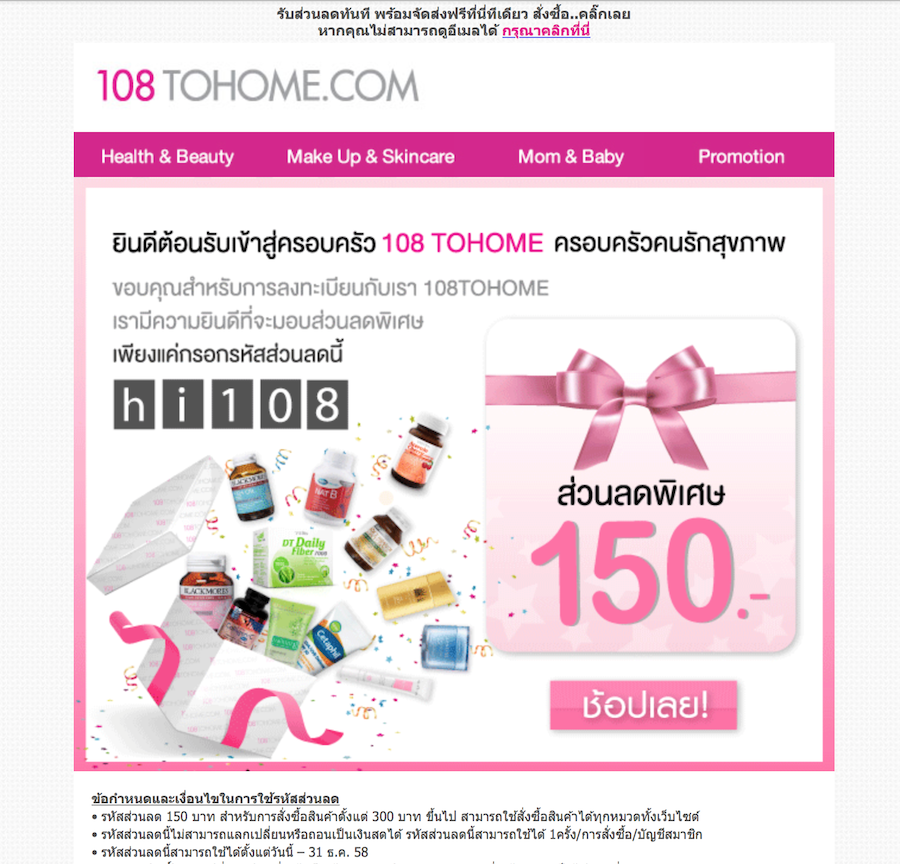This screenshot has width=900, height=864.
Task: Open the Promotion page
Action: pyautogui.click(x=741, y=156)
